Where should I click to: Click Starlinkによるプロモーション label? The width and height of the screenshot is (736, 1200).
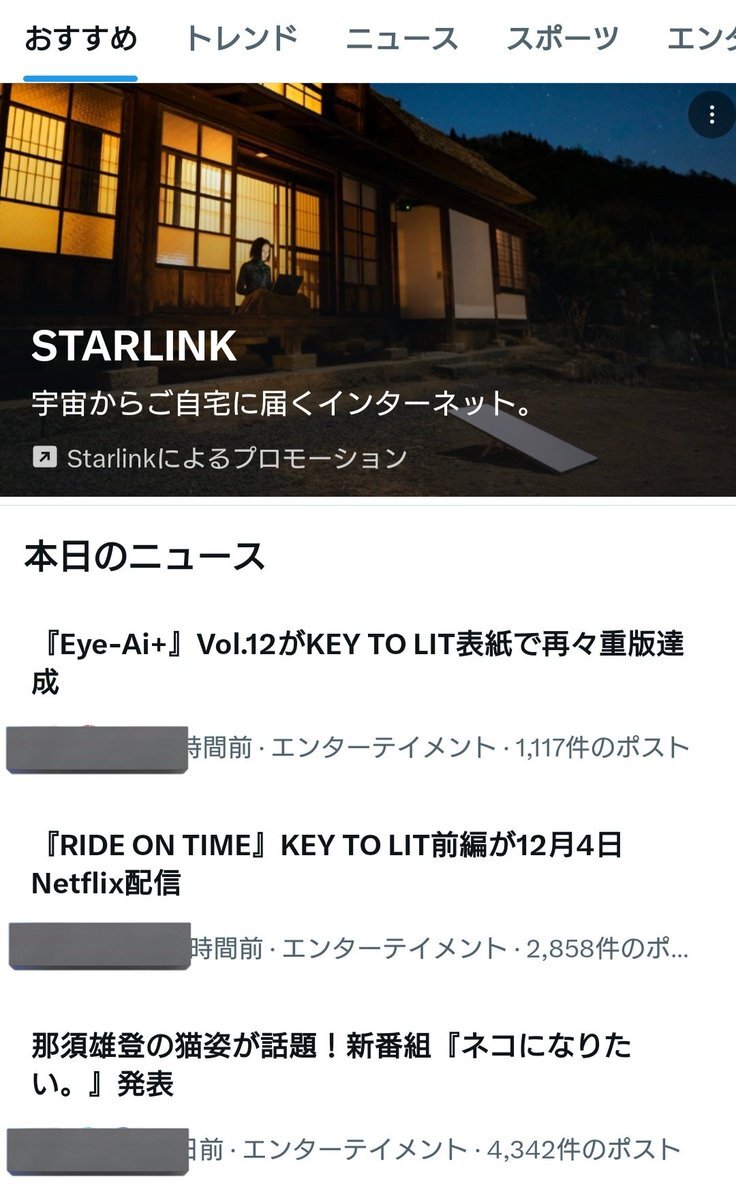tap(235, 457)
